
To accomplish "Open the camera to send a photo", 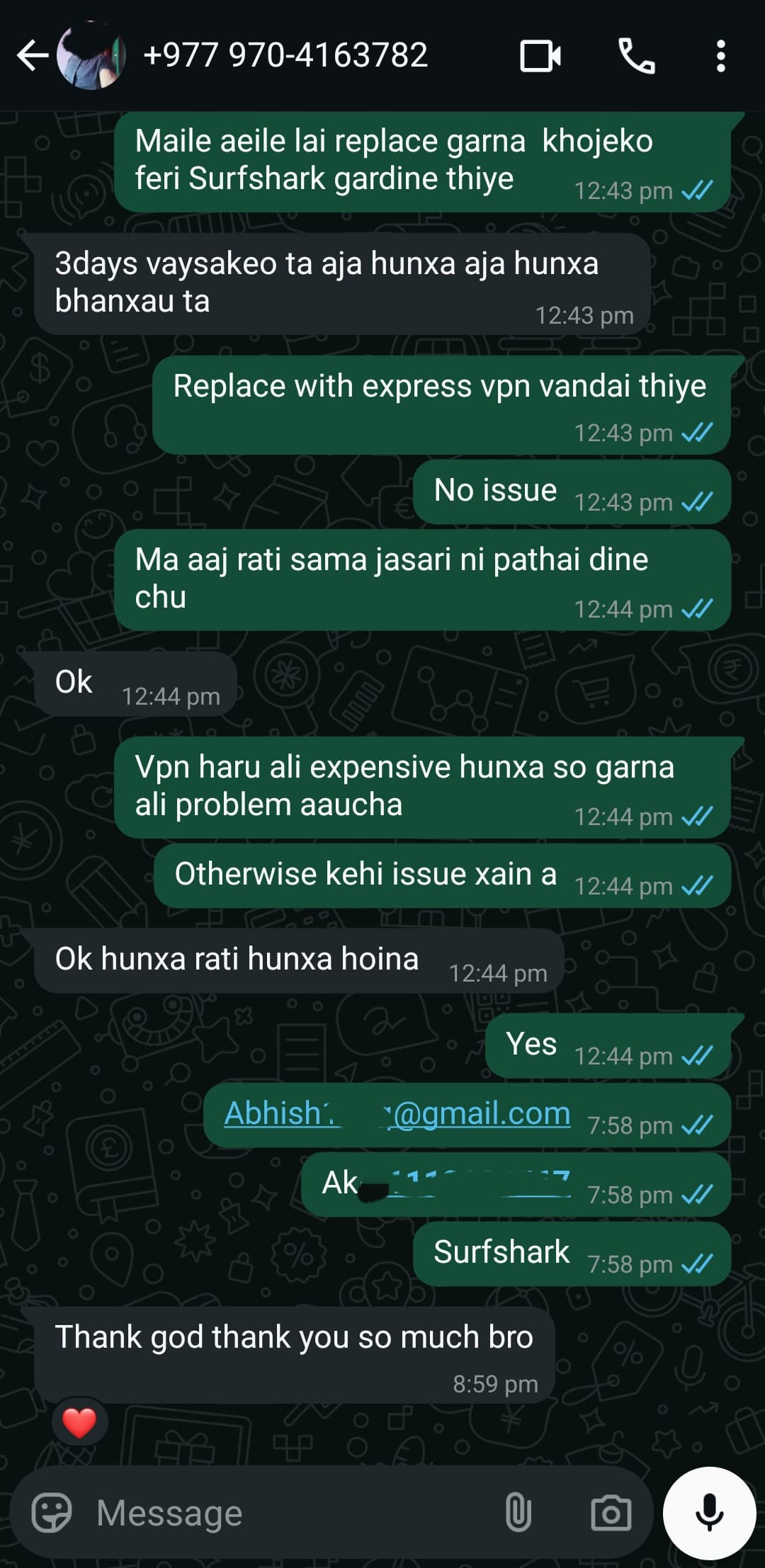I will click(x=611, y=1513).
